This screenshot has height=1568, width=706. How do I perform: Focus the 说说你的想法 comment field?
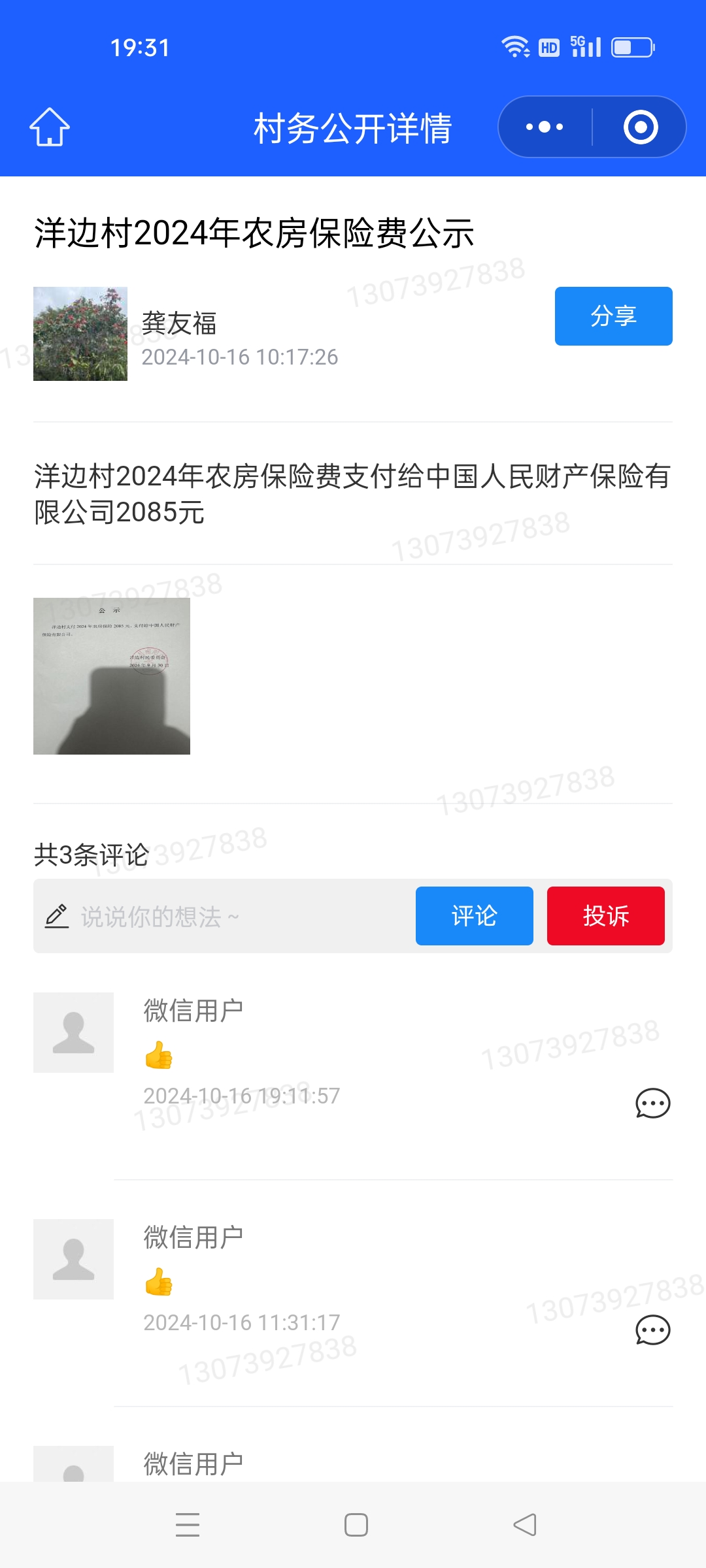222,916
